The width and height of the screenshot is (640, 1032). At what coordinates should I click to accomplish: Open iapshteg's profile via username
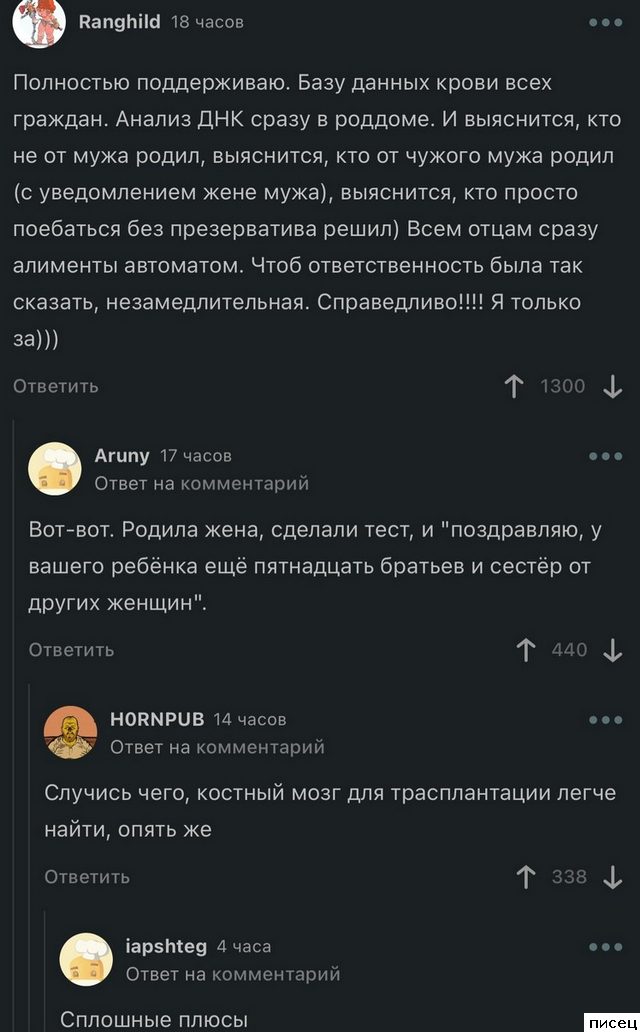(x=166, y=946)
